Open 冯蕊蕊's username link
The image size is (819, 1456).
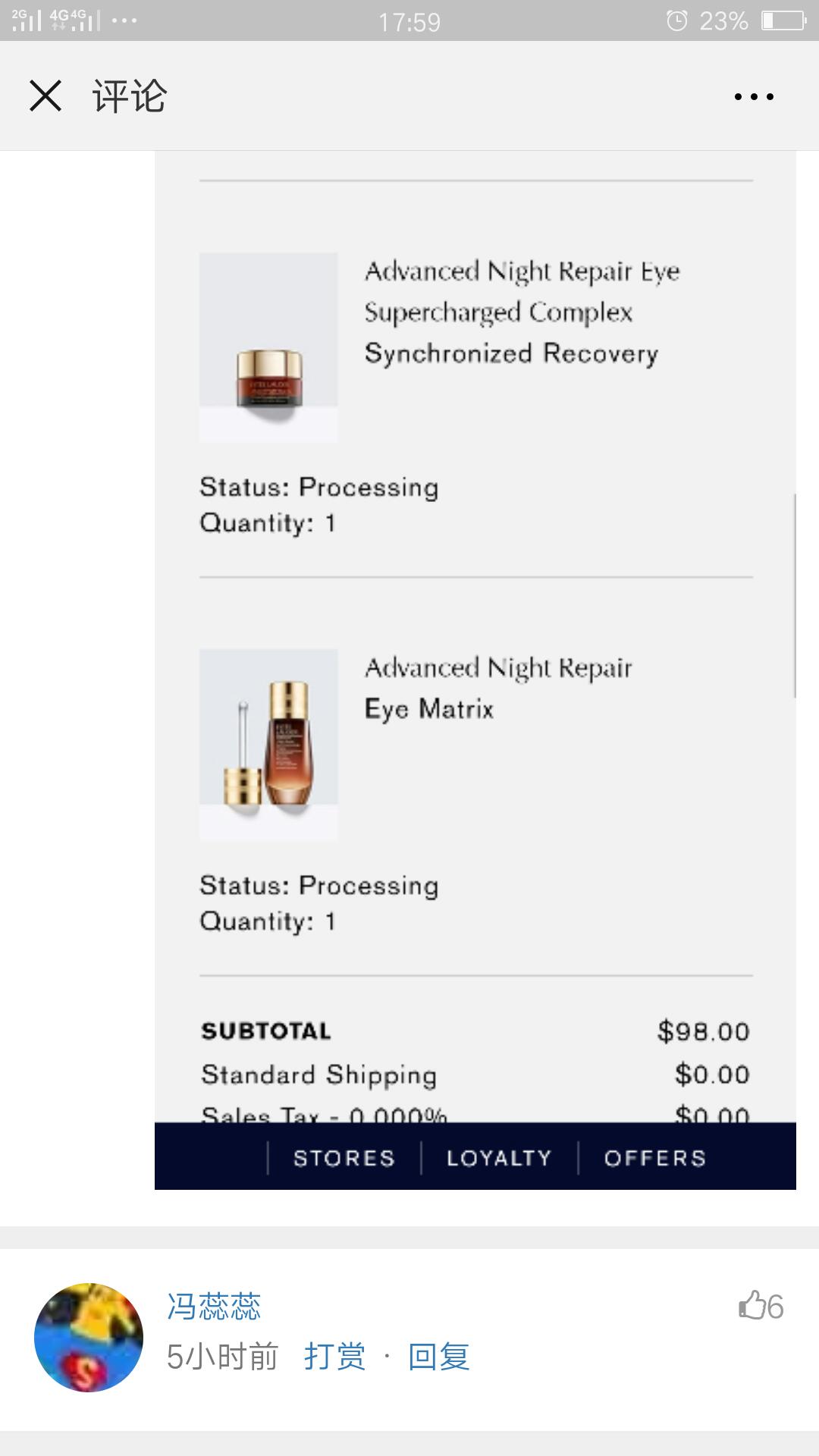[x=214, y=1306]
